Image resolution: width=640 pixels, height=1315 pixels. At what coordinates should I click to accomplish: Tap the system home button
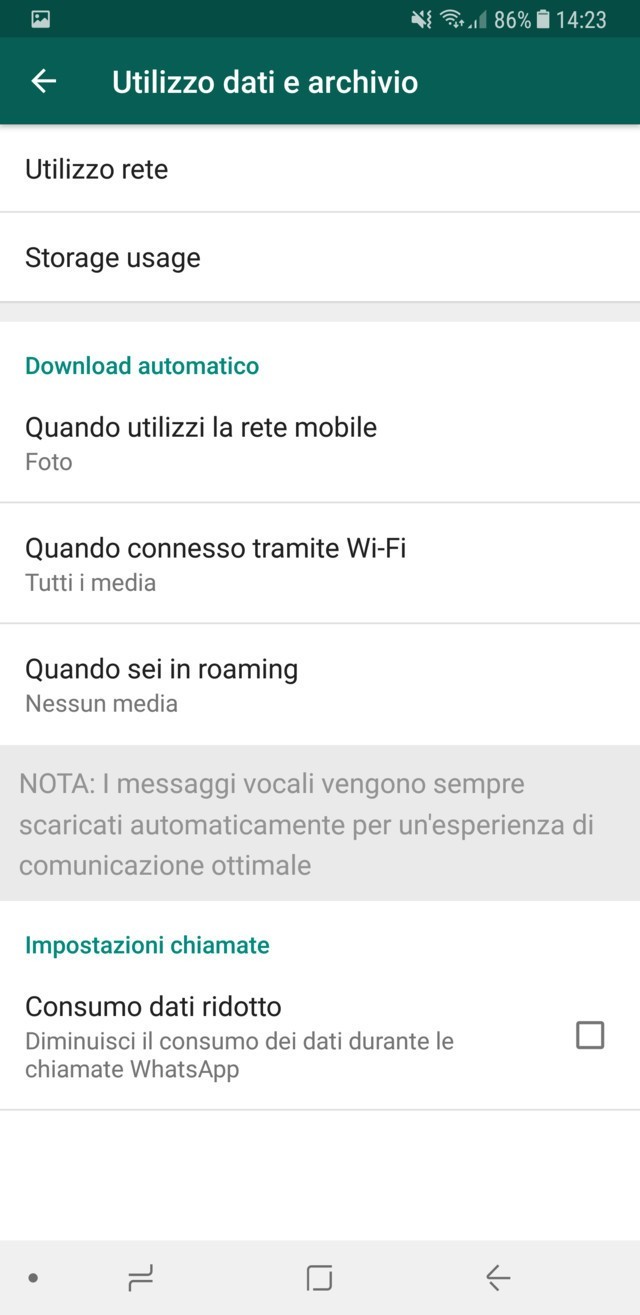click(319, 1277)
